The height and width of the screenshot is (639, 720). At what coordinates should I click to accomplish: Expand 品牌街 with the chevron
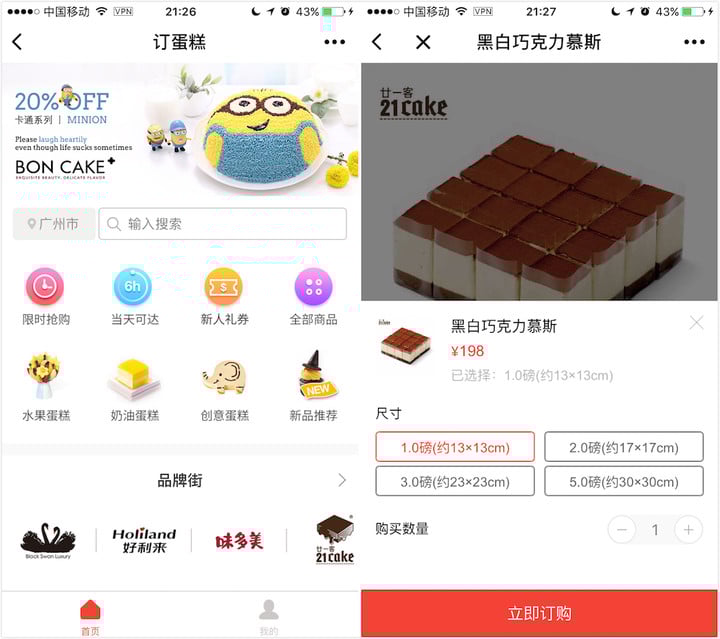pos(341,481)
